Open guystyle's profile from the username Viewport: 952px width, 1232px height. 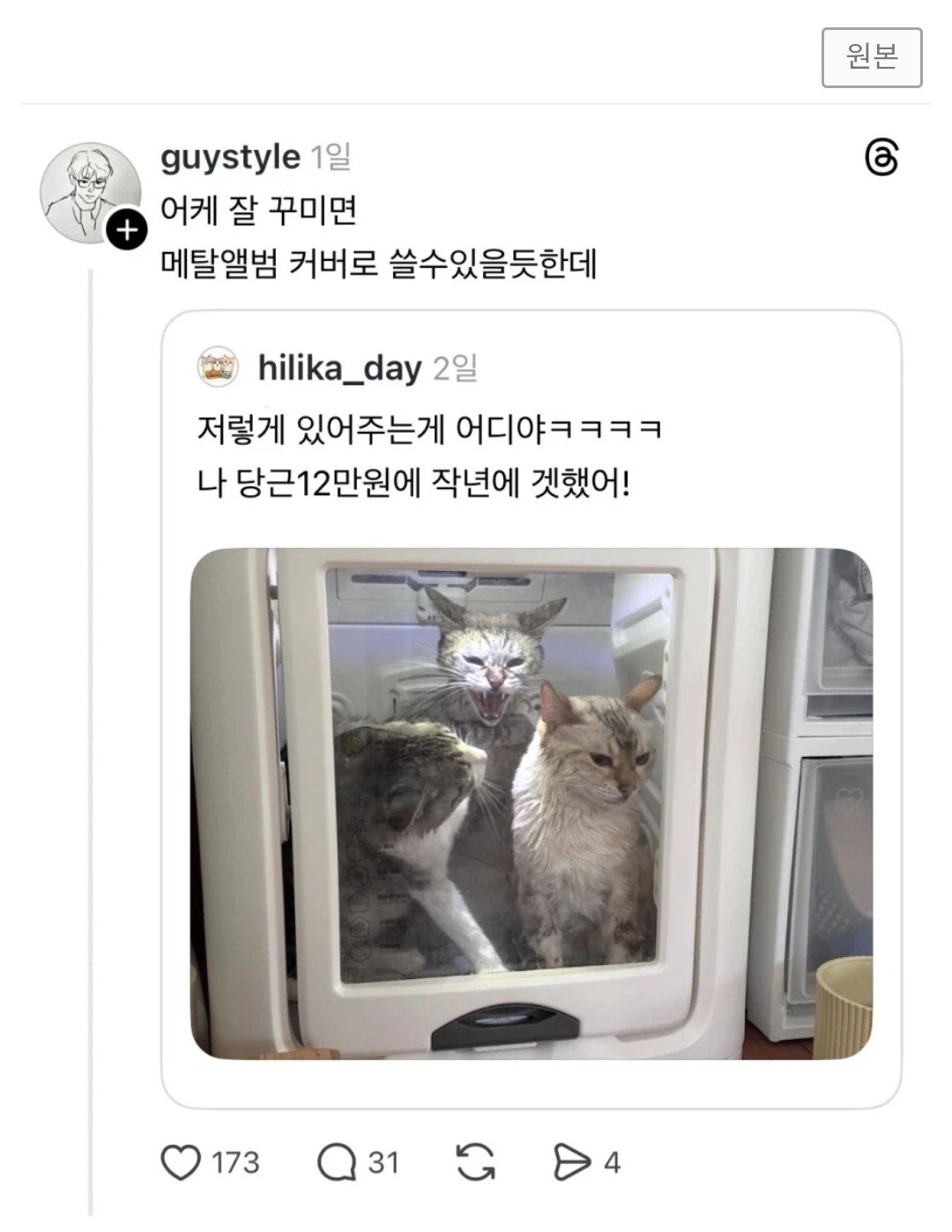[x=230, y=158]
